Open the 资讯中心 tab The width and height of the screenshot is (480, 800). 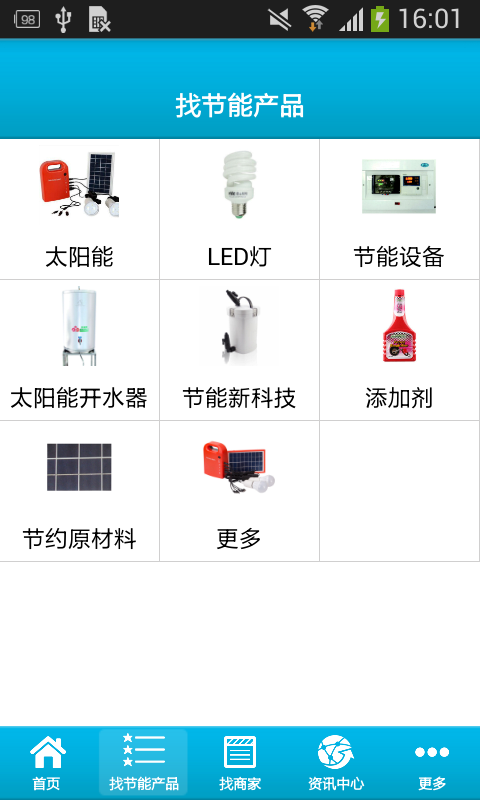[336, 762]
